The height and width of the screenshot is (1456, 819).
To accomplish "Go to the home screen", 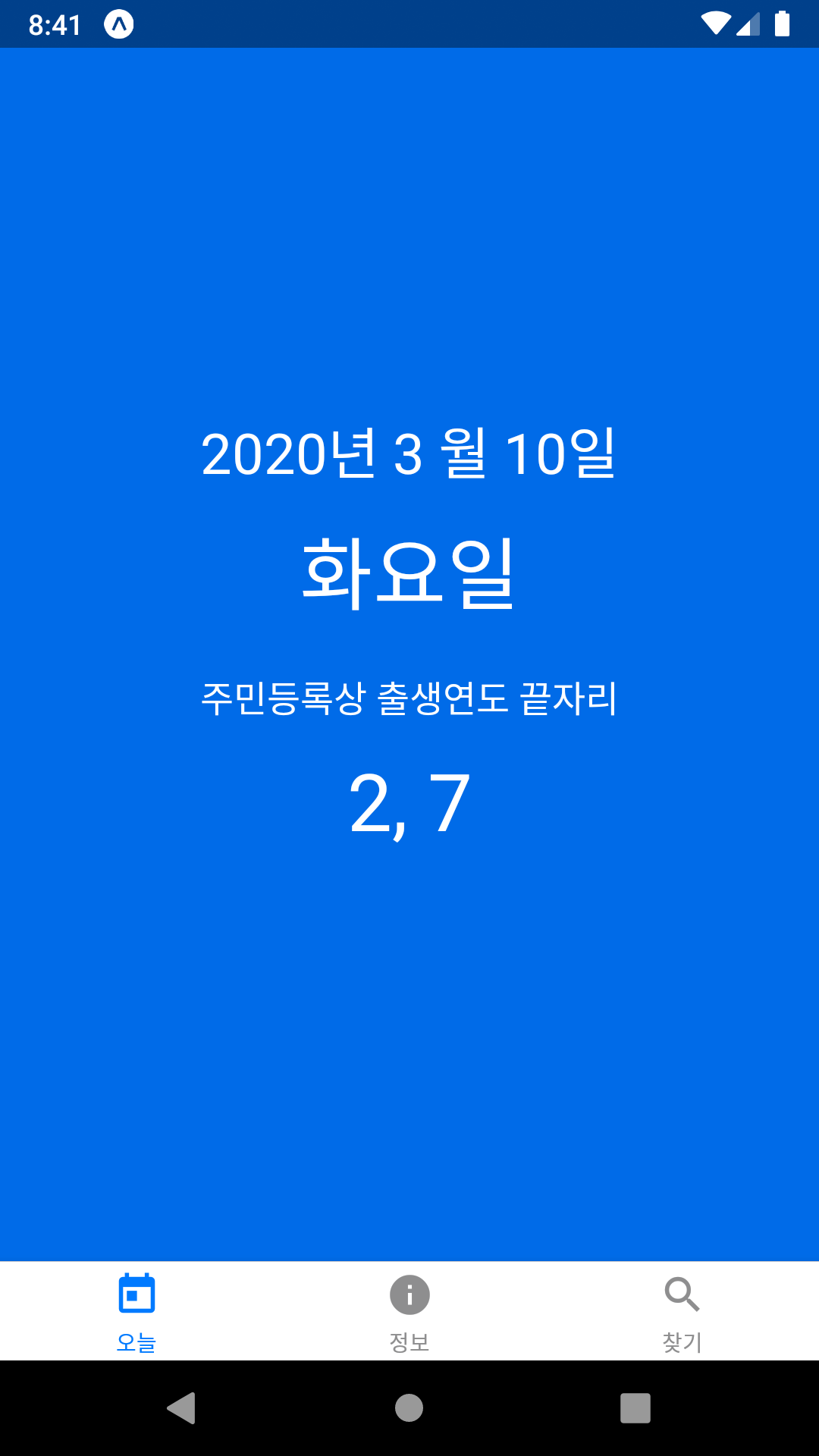I will [409, 1408].
